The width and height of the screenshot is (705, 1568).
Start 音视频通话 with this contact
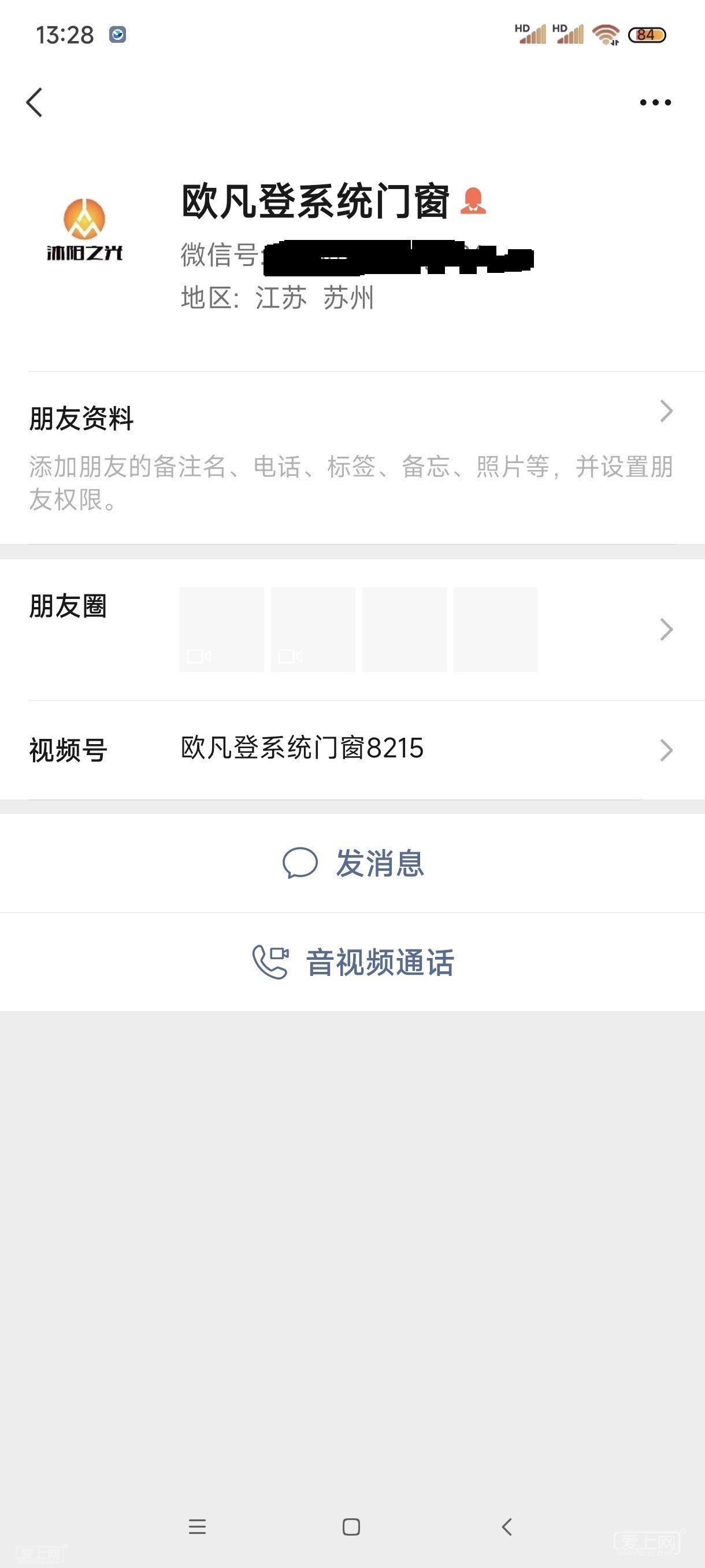point(353,962)
